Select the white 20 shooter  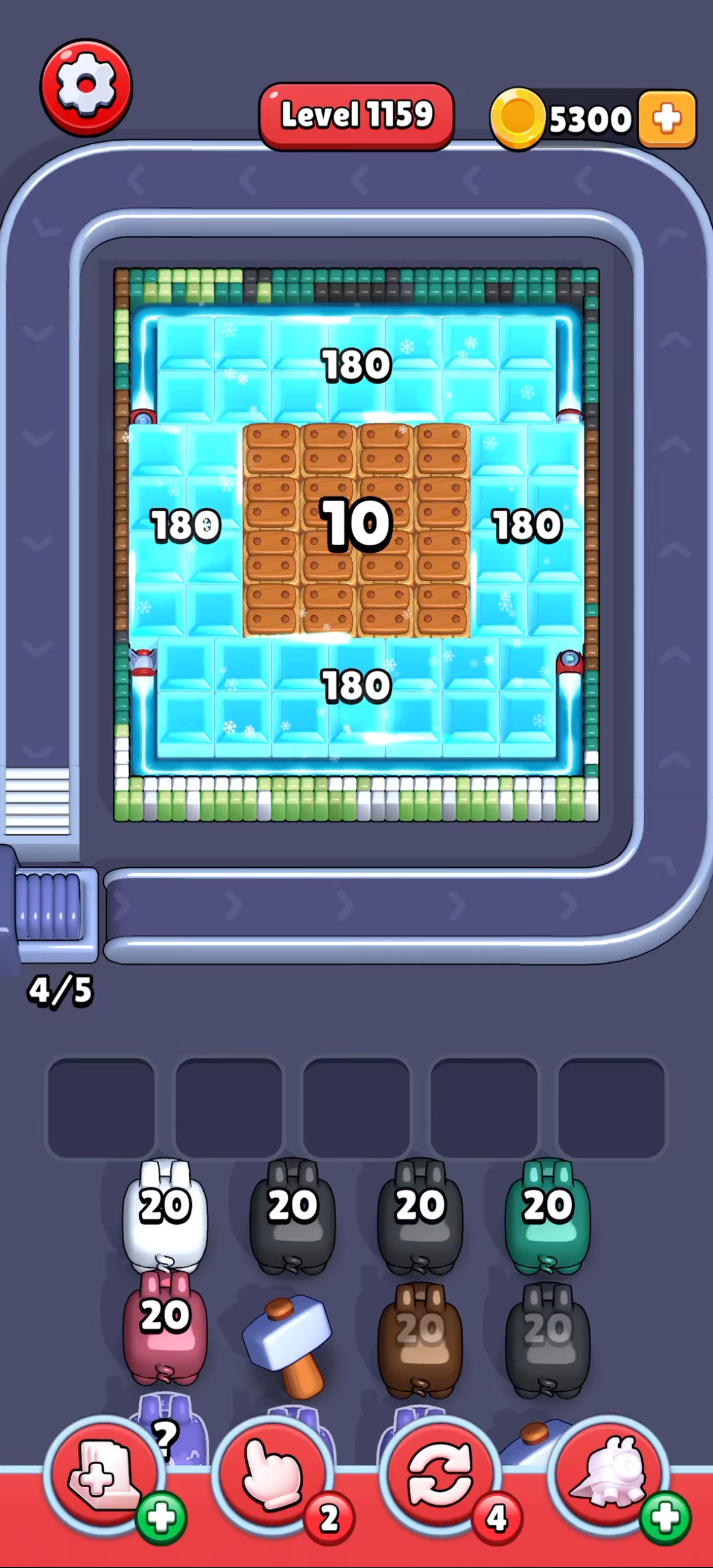(165, 1215)
